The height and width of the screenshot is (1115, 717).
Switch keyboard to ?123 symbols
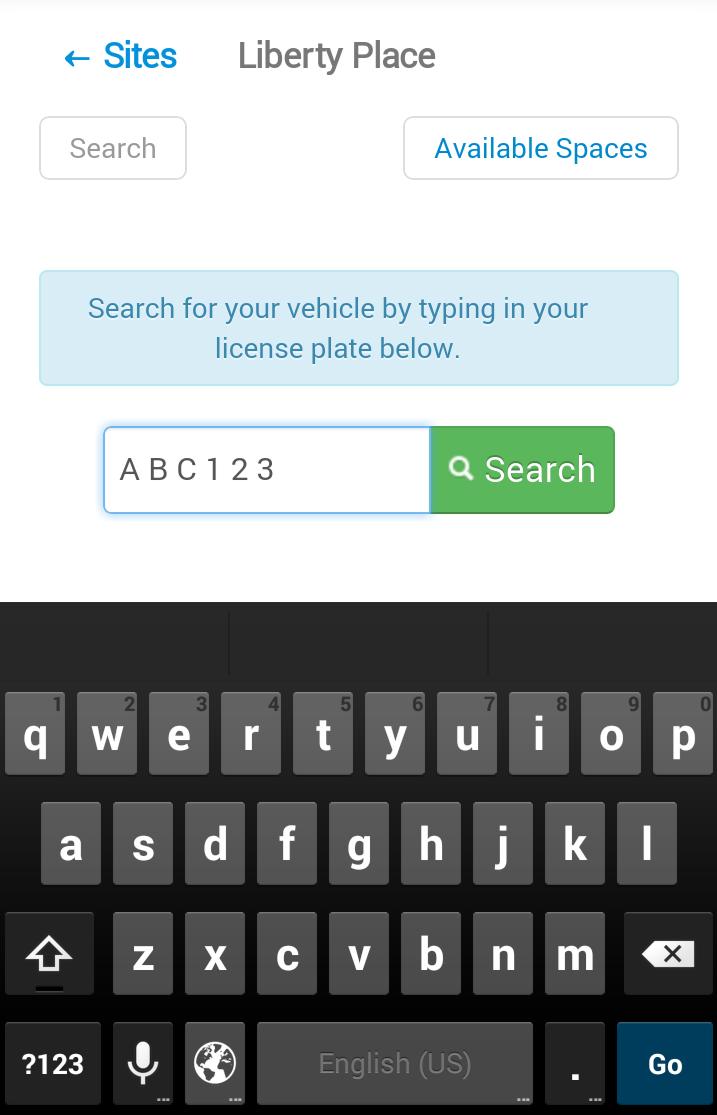tap(53, 1064)
